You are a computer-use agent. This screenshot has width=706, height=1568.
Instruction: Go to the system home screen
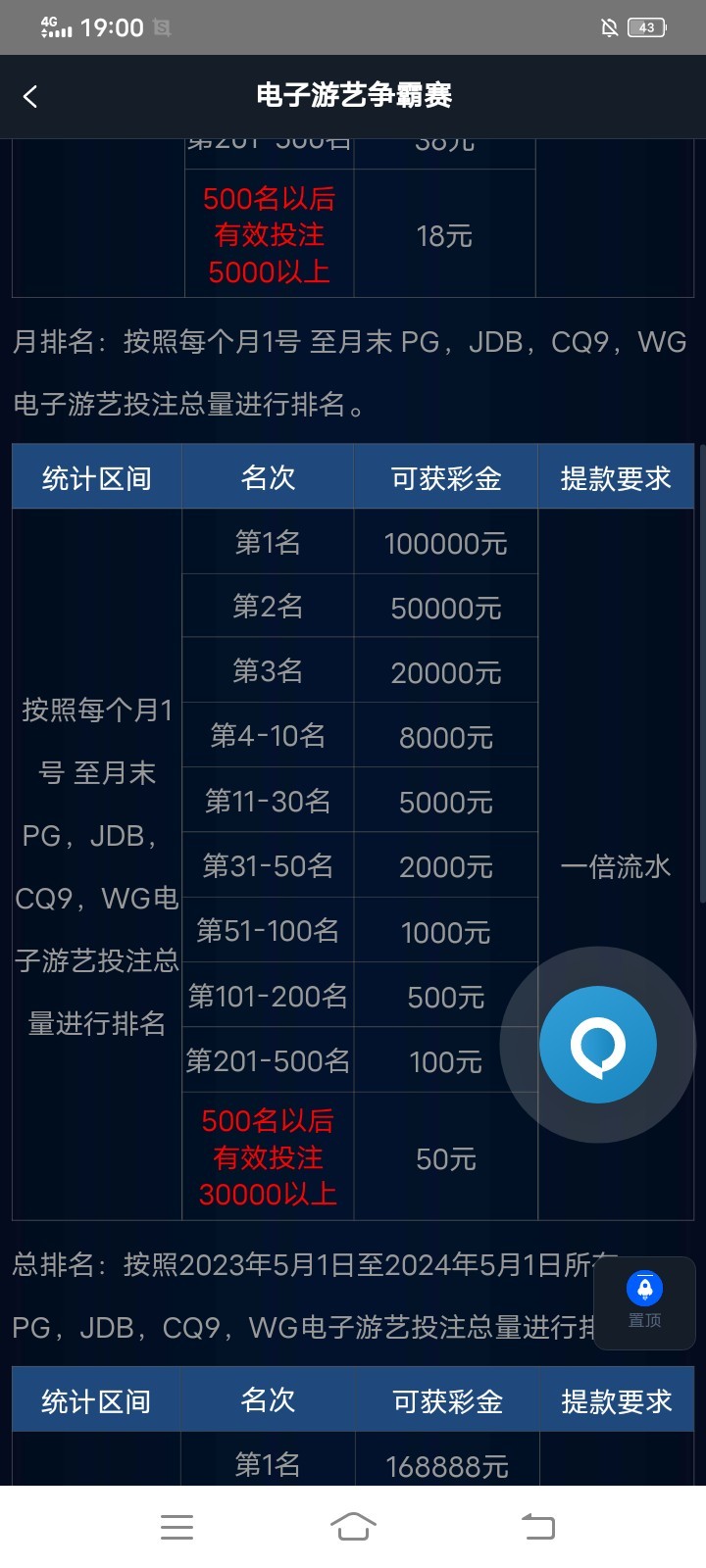[x=353, y=1527]
